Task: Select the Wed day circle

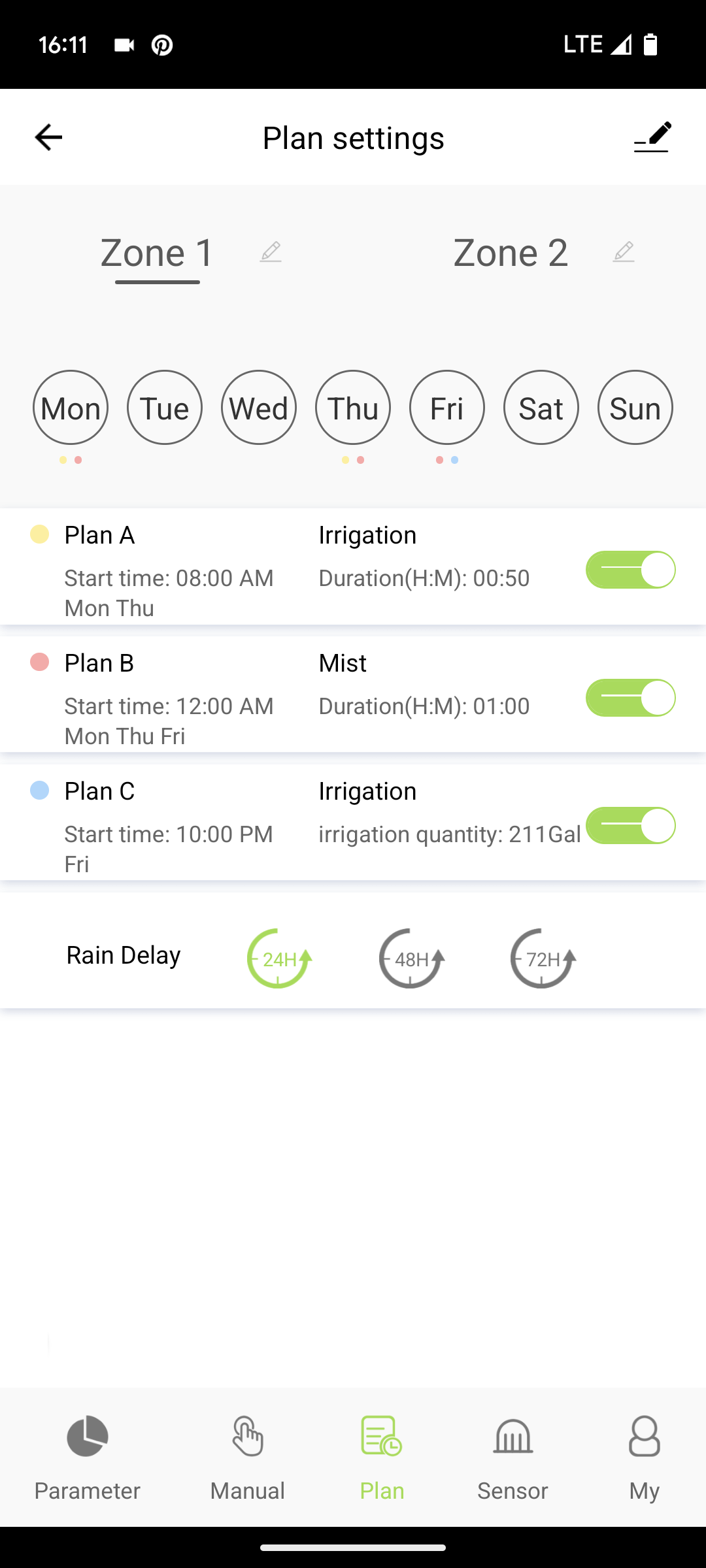Action: (259, 408)
